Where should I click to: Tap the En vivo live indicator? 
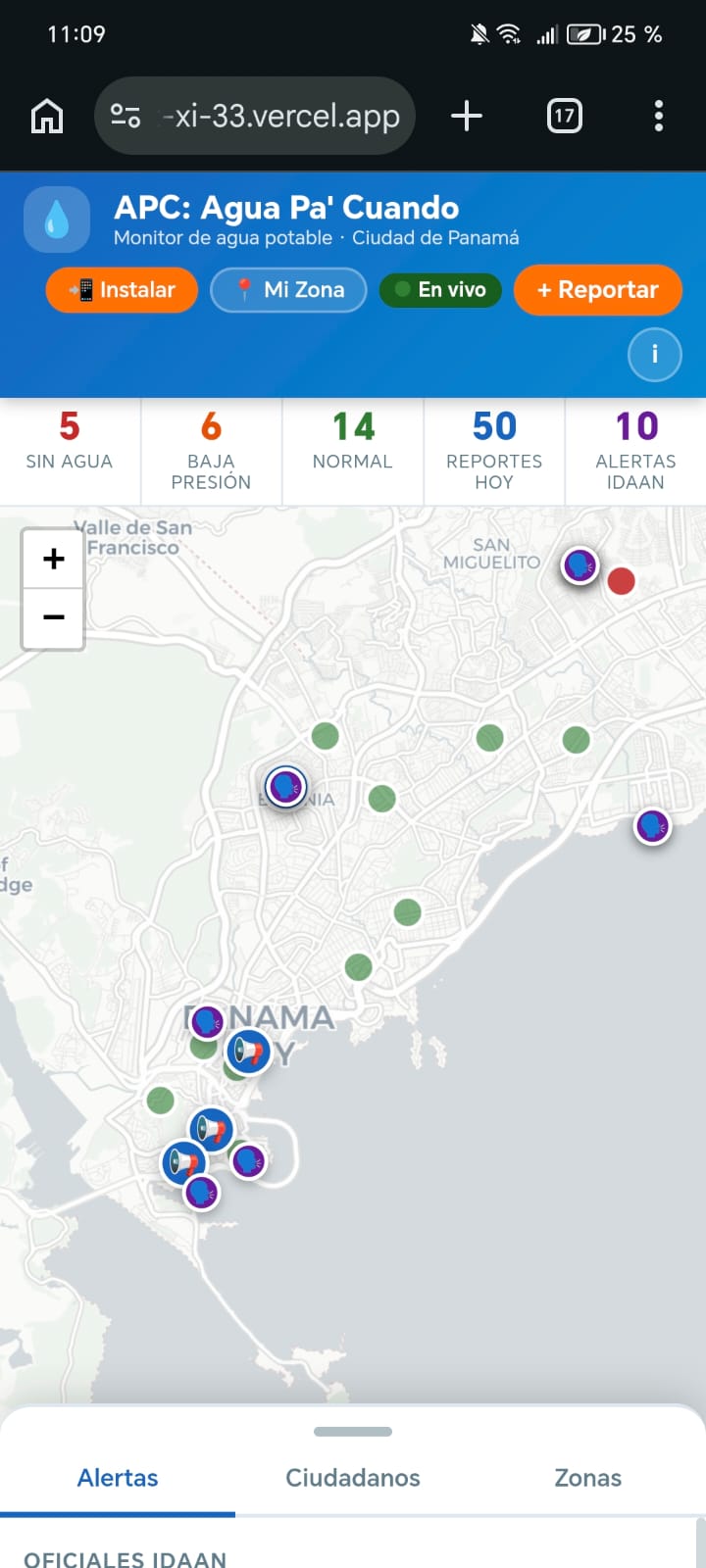click(x=440, y=290)
